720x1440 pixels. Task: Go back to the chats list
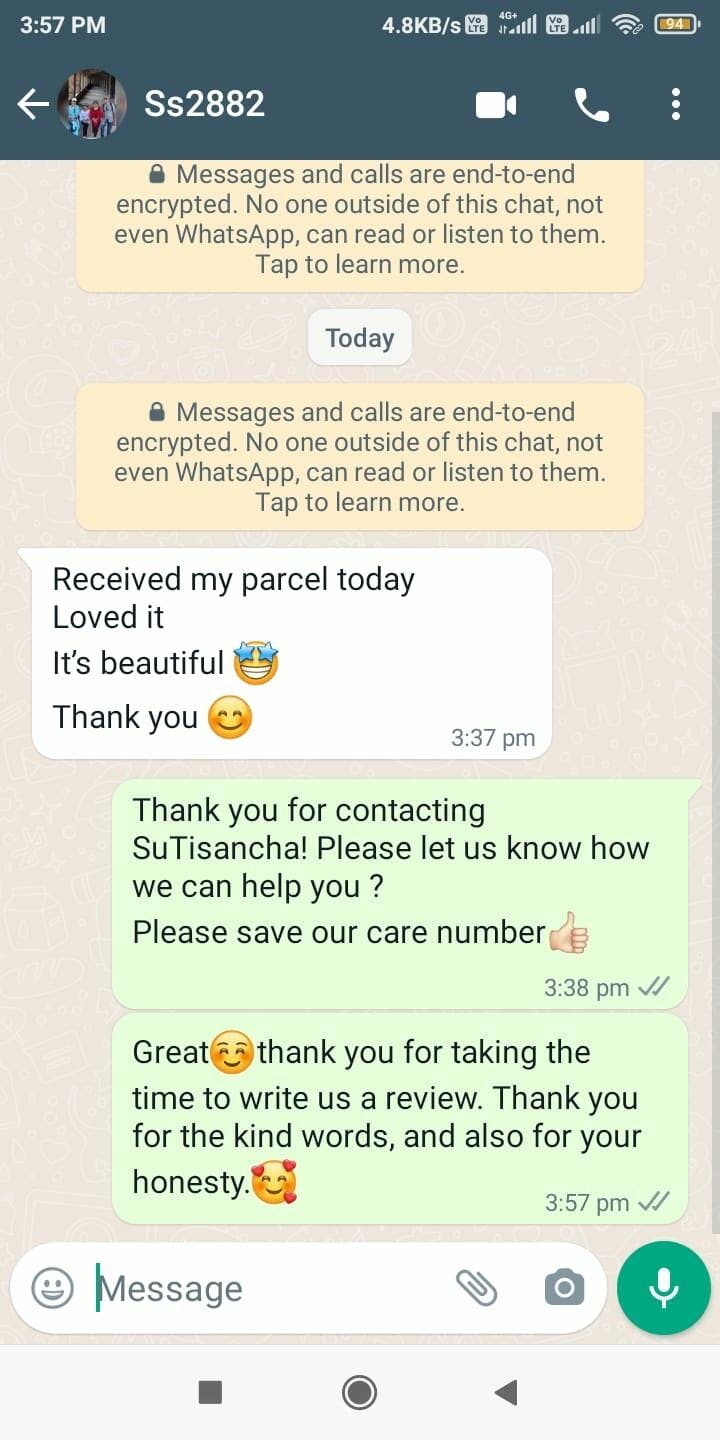[32, 104]
